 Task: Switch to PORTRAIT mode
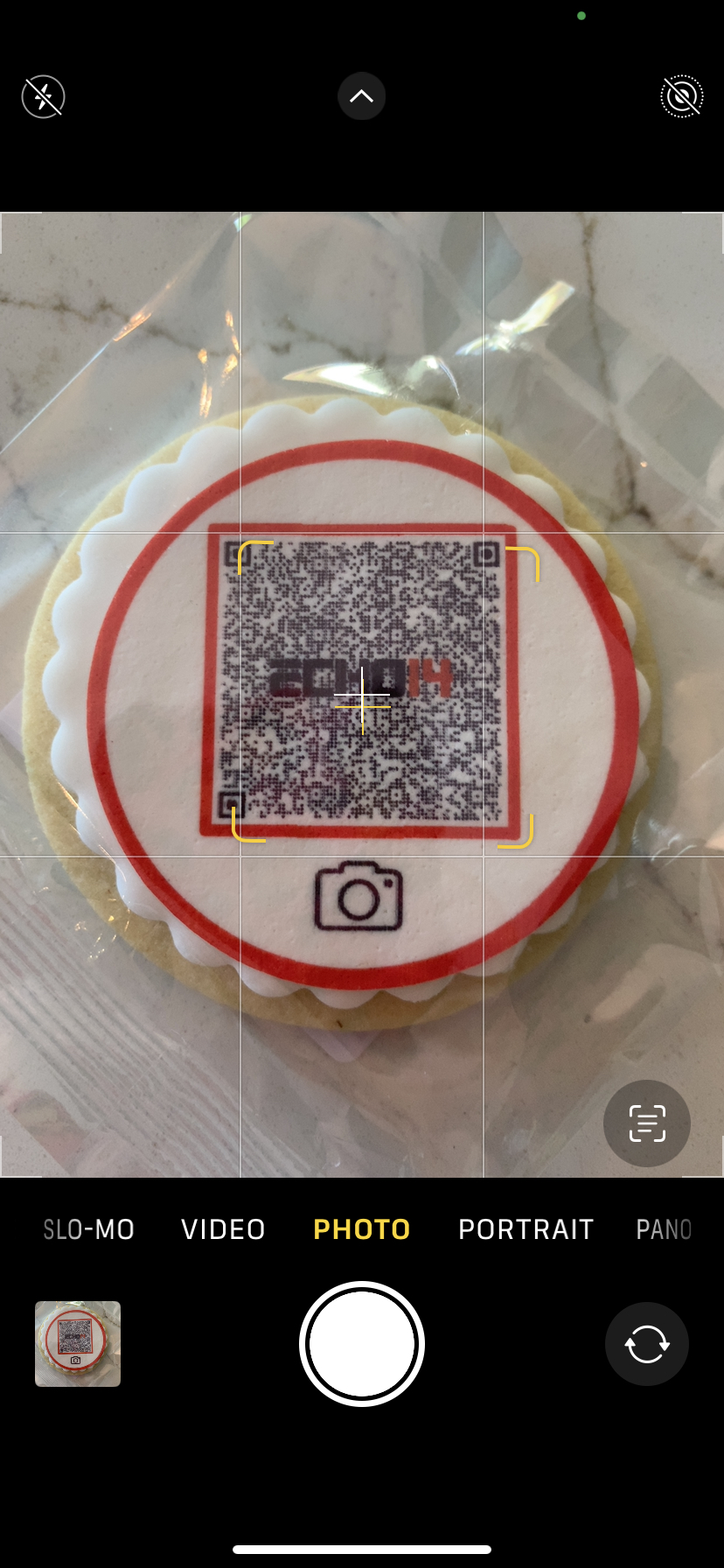tap(526, 1229)
